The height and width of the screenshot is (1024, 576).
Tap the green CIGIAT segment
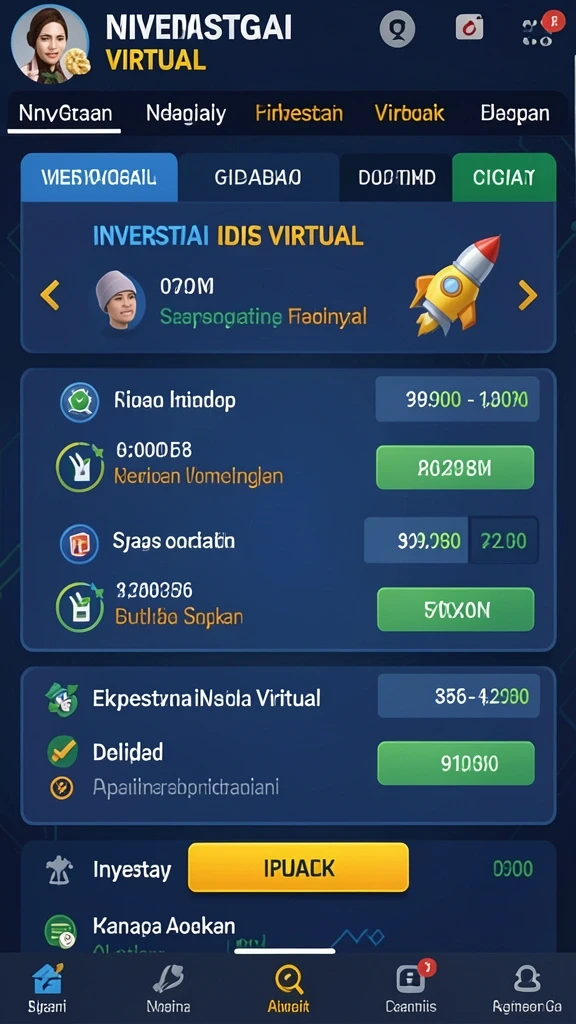tap(504, 177)
